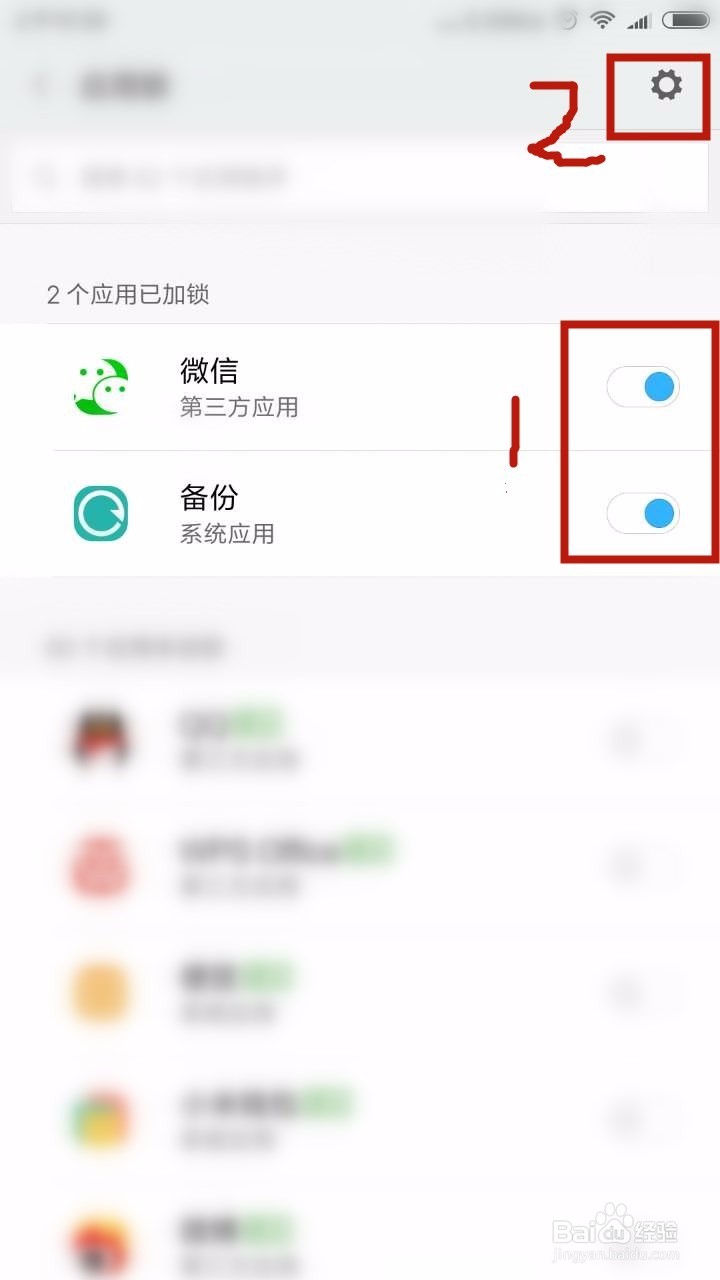Tap the battery indicator in the status bar
This screenshot has height=1280, width=720.
tap(686, 19)
